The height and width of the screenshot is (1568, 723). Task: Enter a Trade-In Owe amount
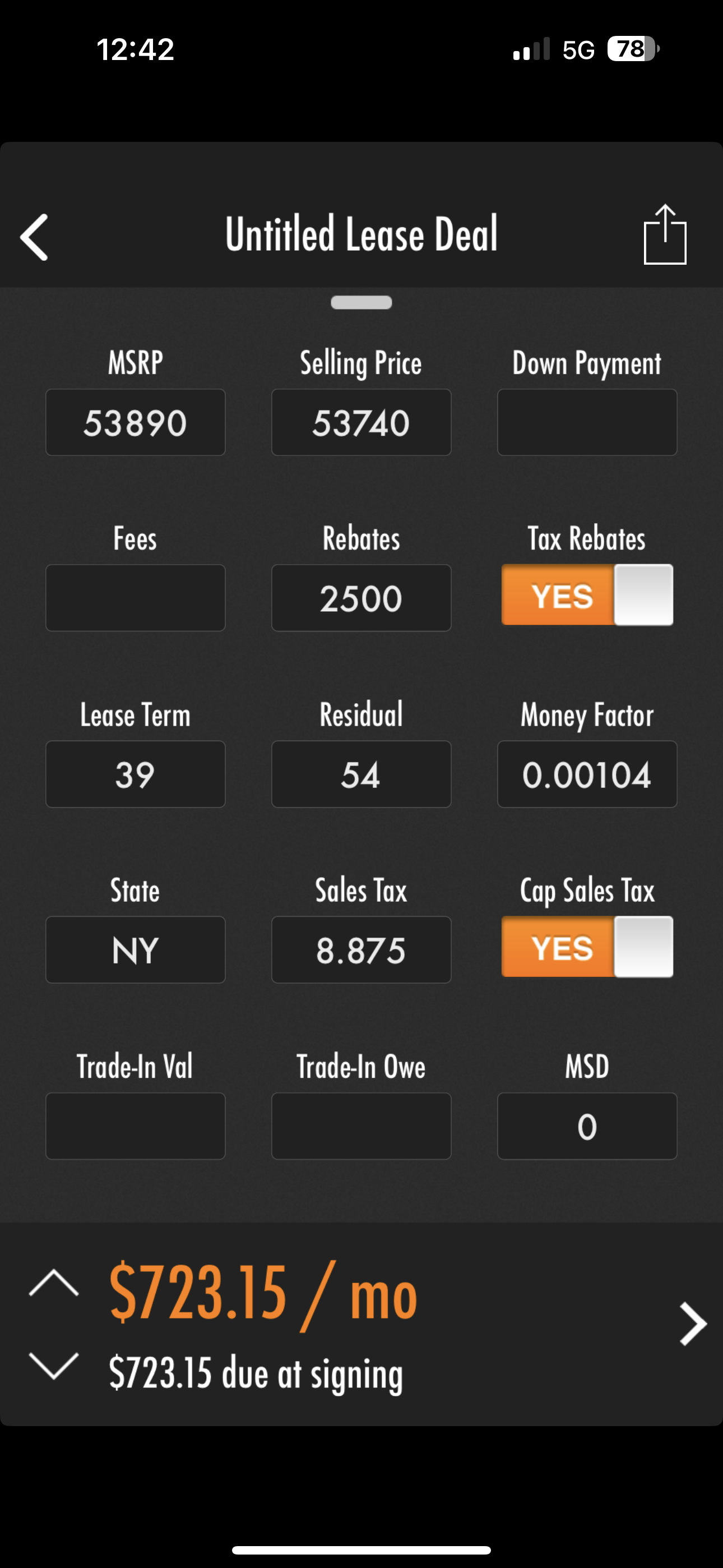361,1126
